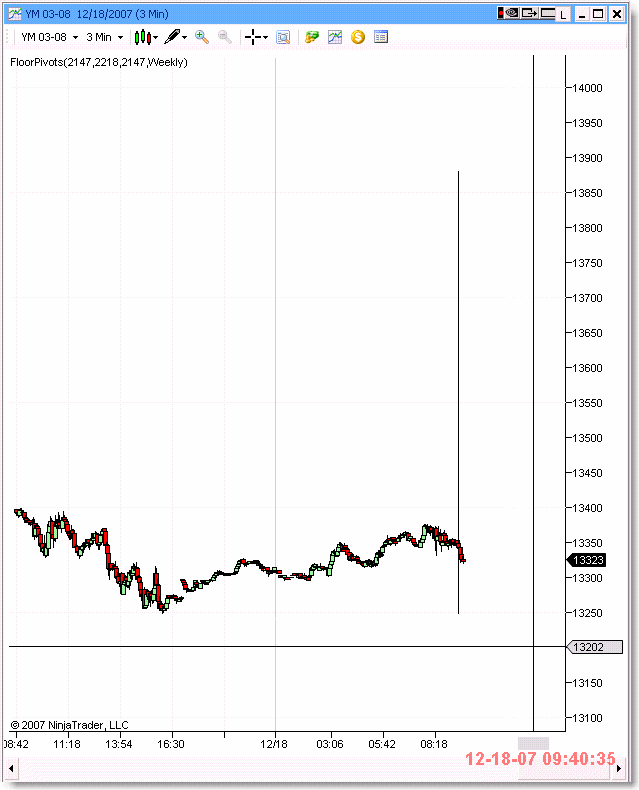Open the data box list icon
Viewport: 639px width, 790px height.
tap(380, 37)
